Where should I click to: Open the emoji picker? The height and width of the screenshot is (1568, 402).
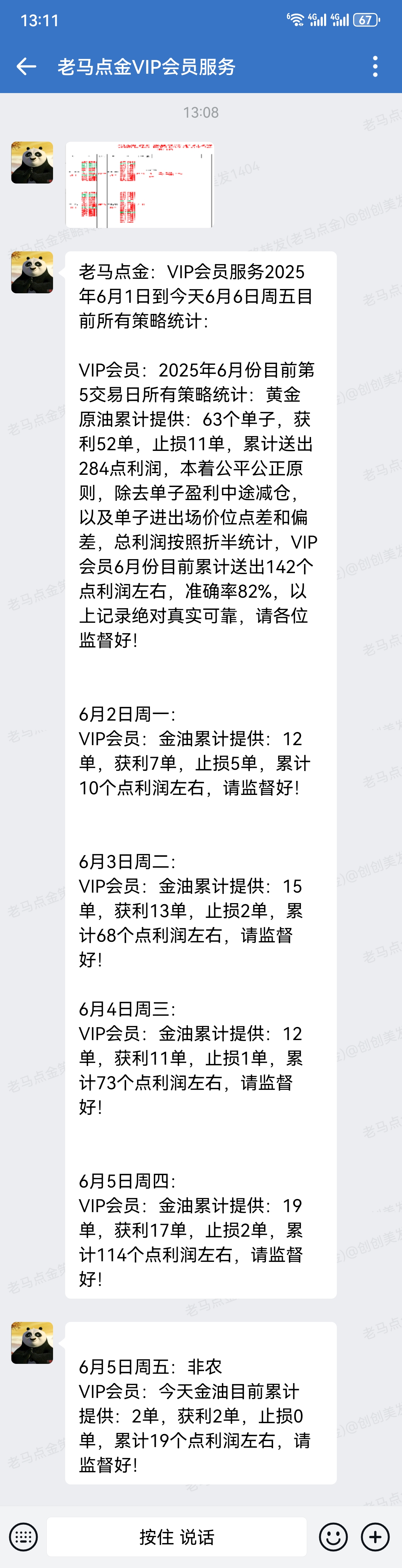point(333,1537)
